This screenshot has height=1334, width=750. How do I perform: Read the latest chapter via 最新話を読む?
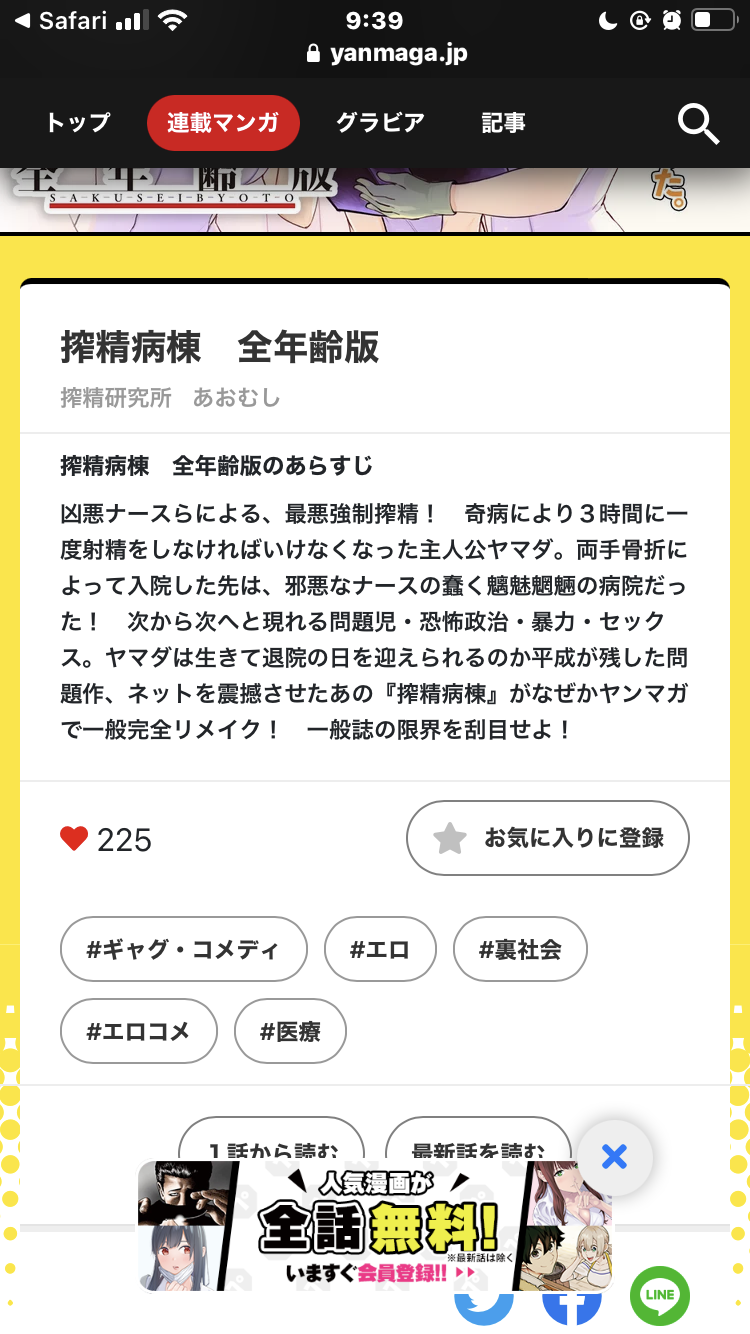(x=478, y=1142)
